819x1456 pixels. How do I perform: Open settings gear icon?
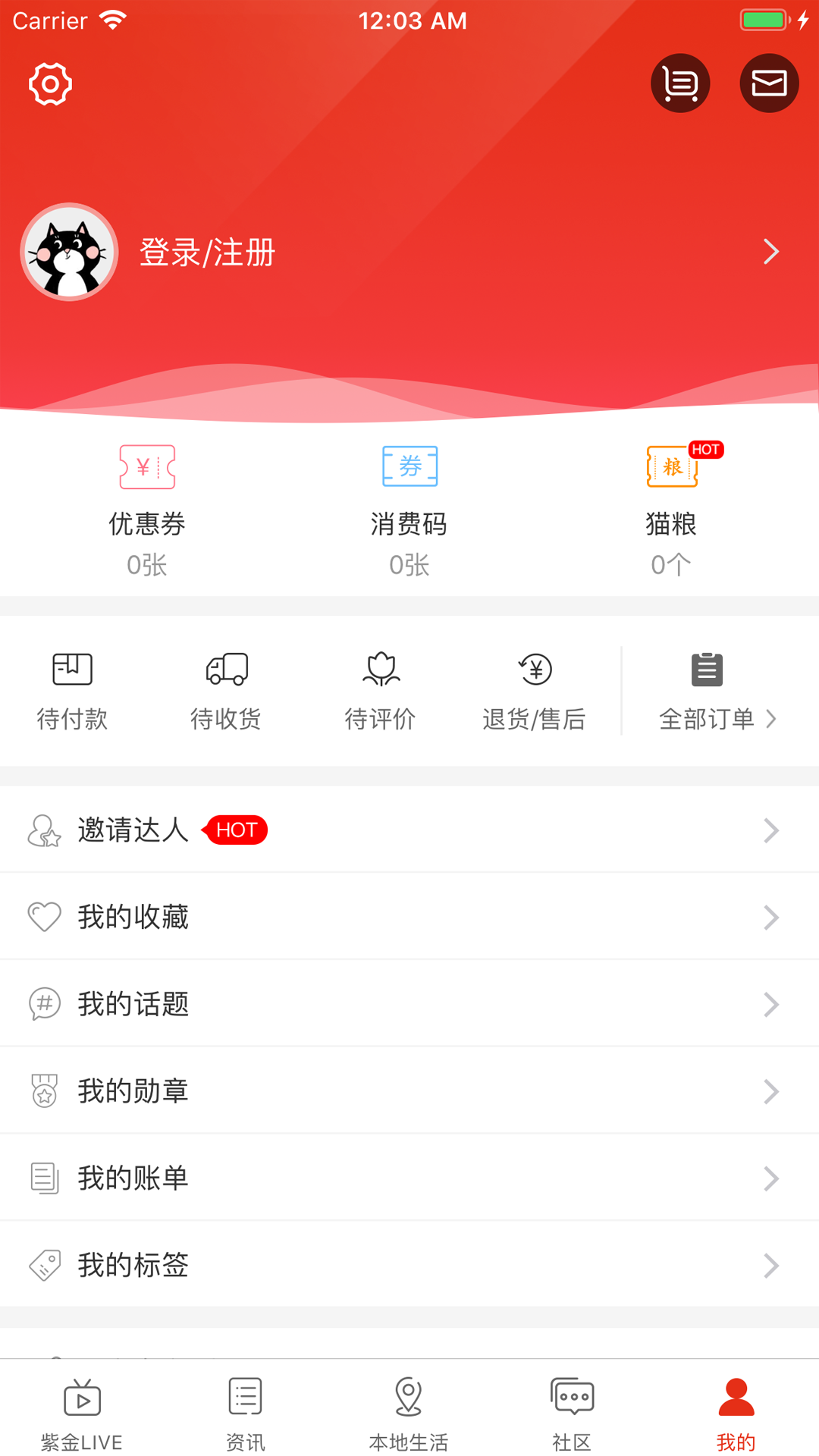pyautogui.click(x=50, y=83)
